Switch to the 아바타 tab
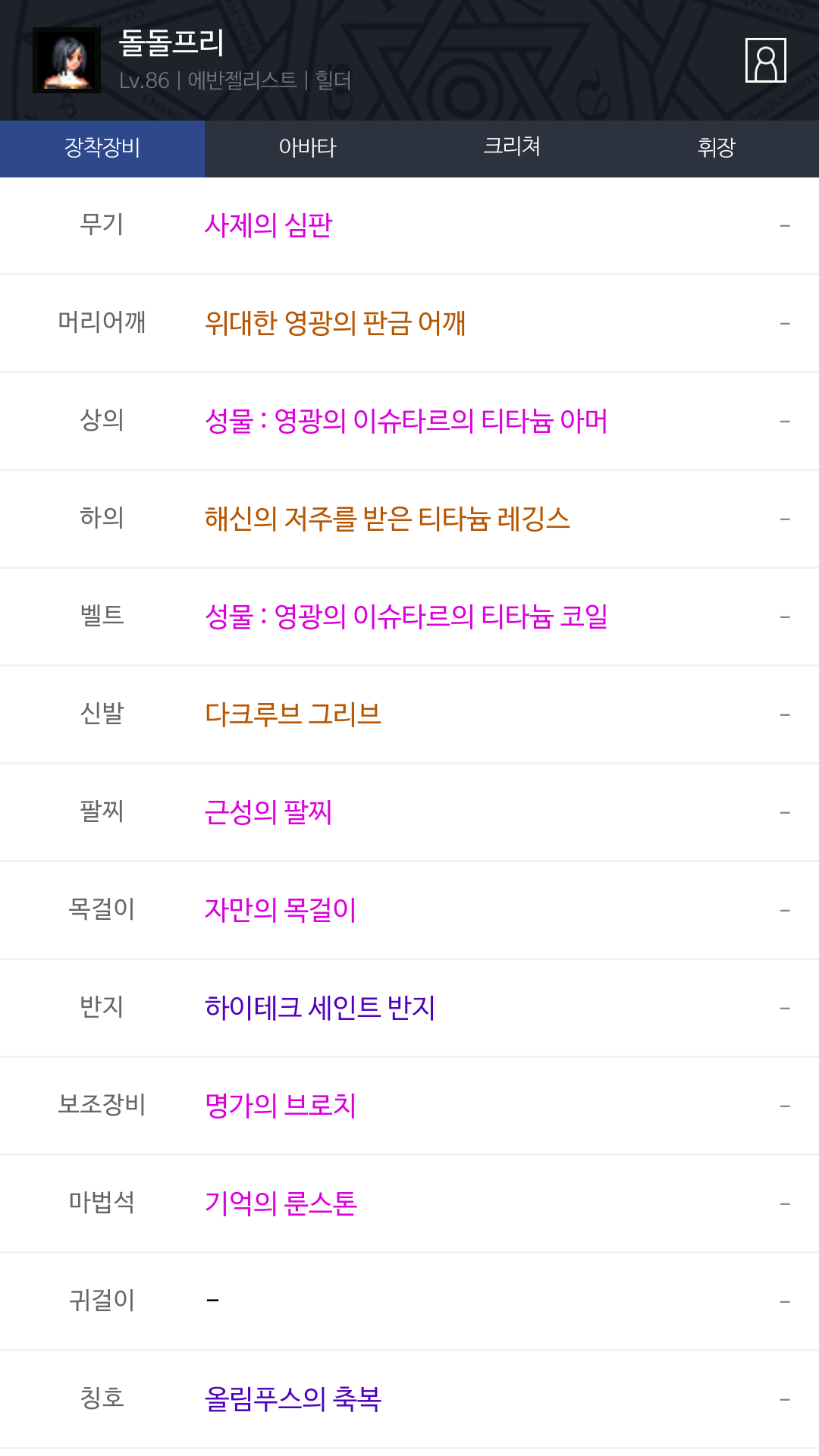The image size is (819, 1456). (x=307, y=148)
